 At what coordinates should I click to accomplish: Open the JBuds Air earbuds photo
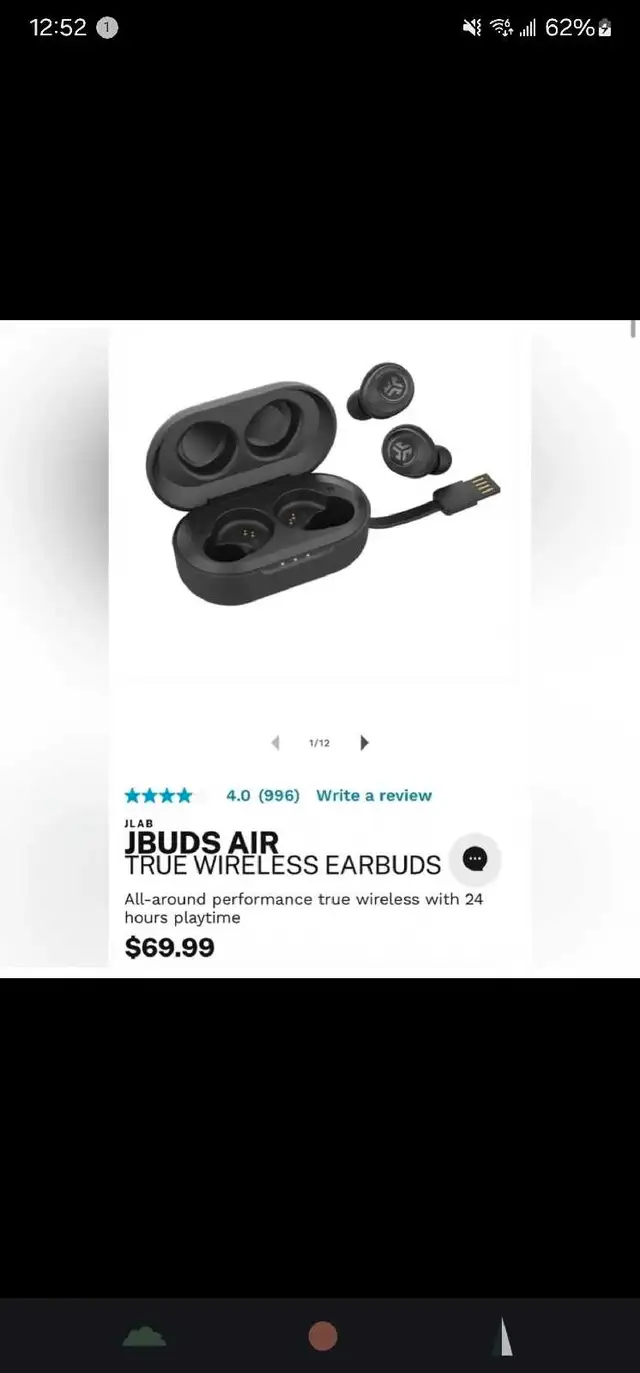click(322, 487)
